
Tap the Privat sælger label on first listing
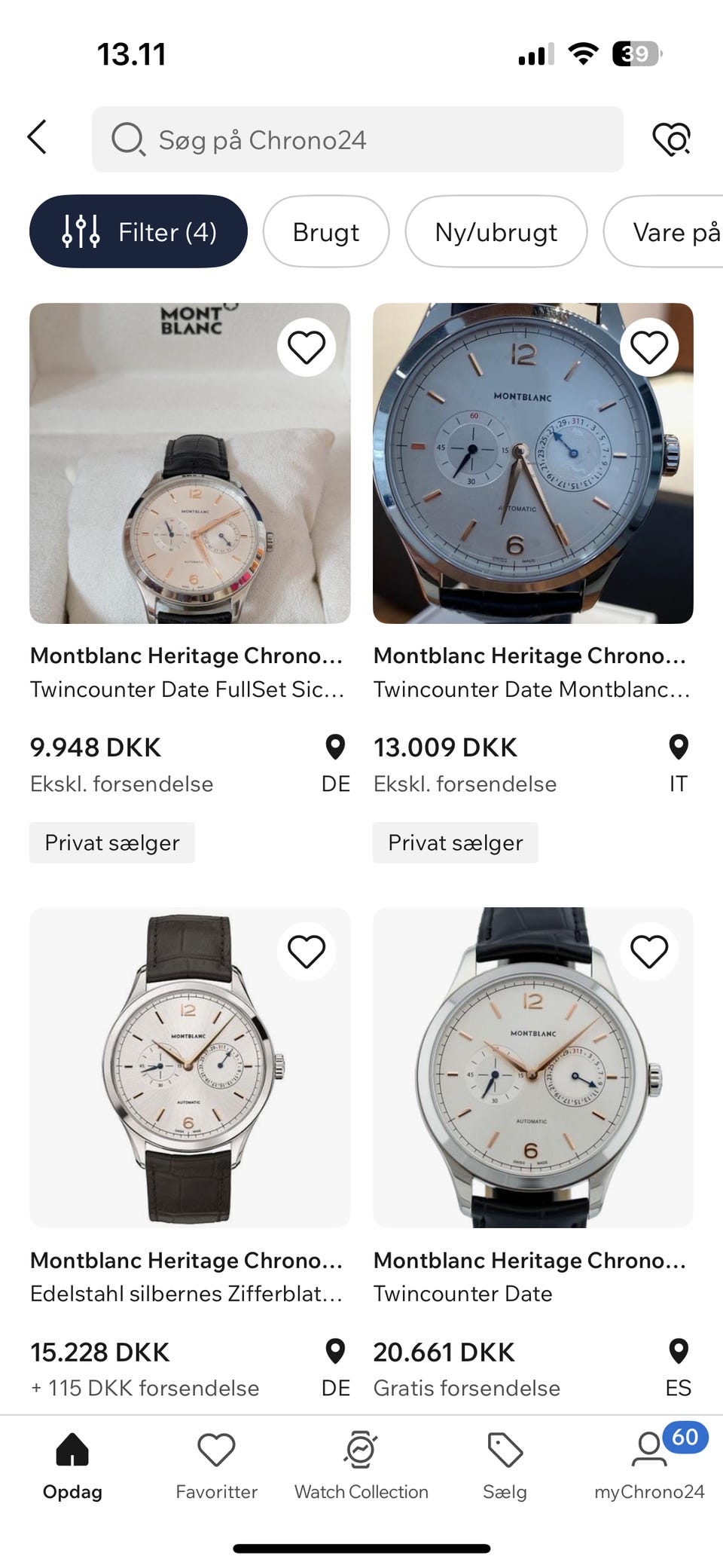[111, 842]
